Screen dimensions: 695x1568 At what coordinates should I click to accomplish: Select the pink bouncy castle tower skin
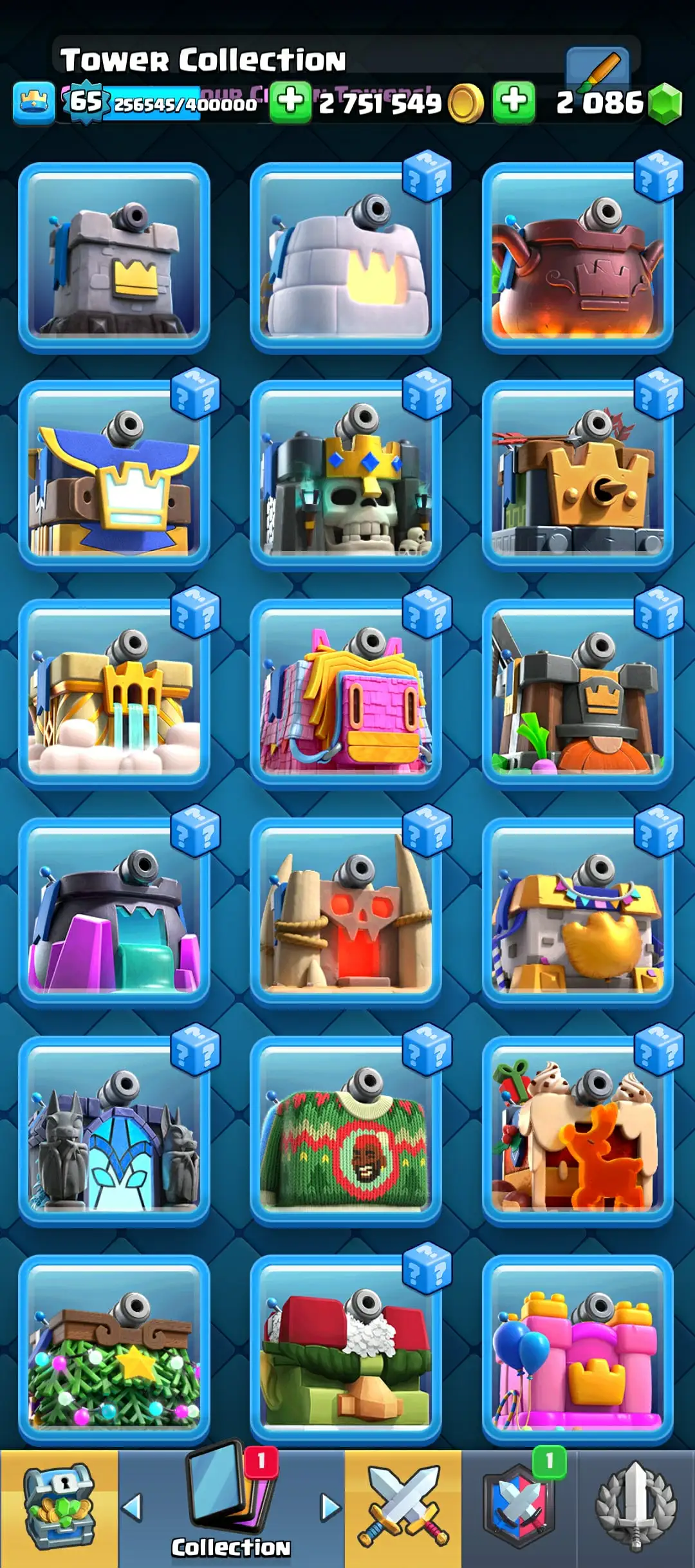coord(578,1349)
